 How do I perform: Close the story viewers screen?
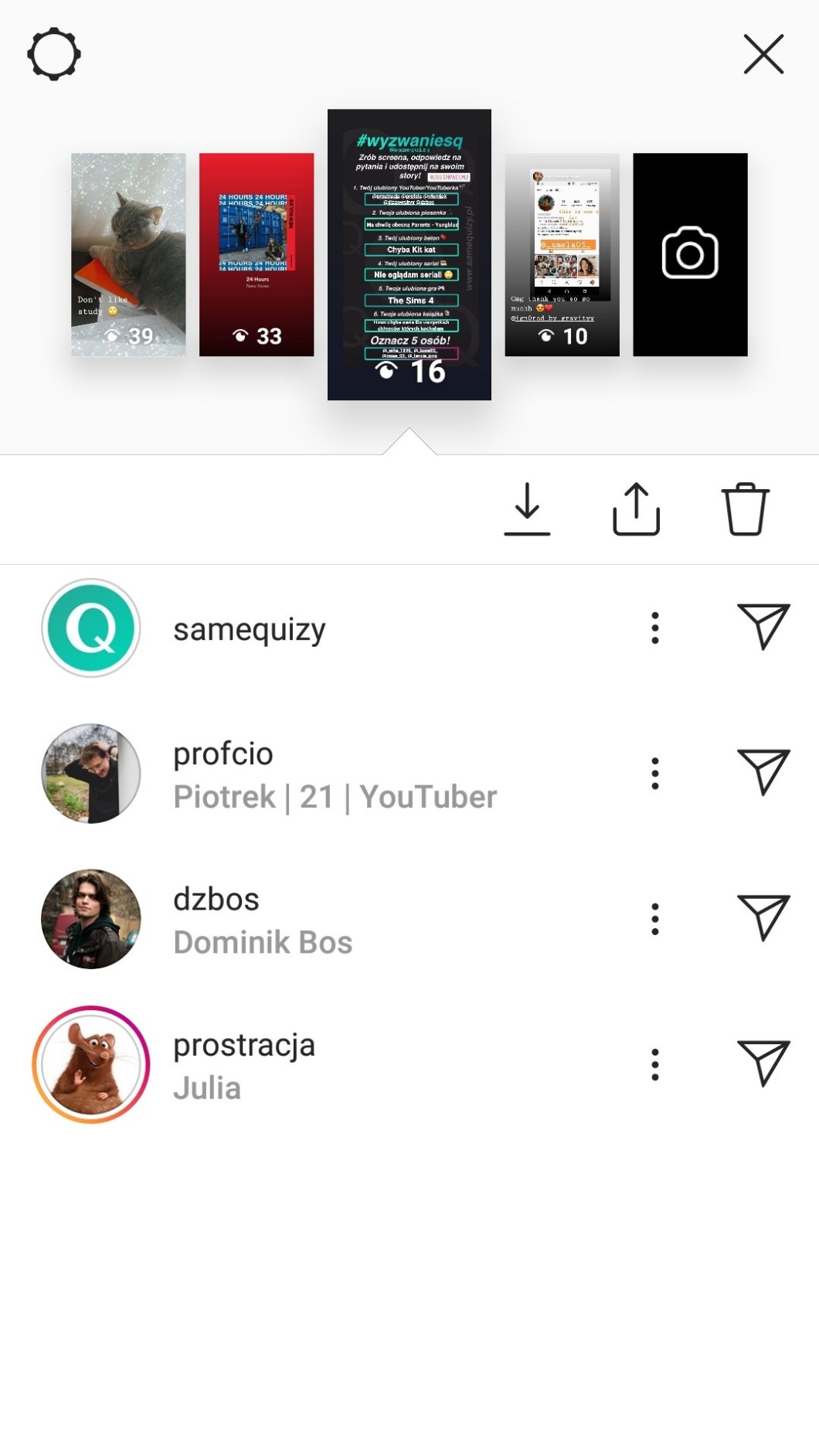tap(763, 54)
